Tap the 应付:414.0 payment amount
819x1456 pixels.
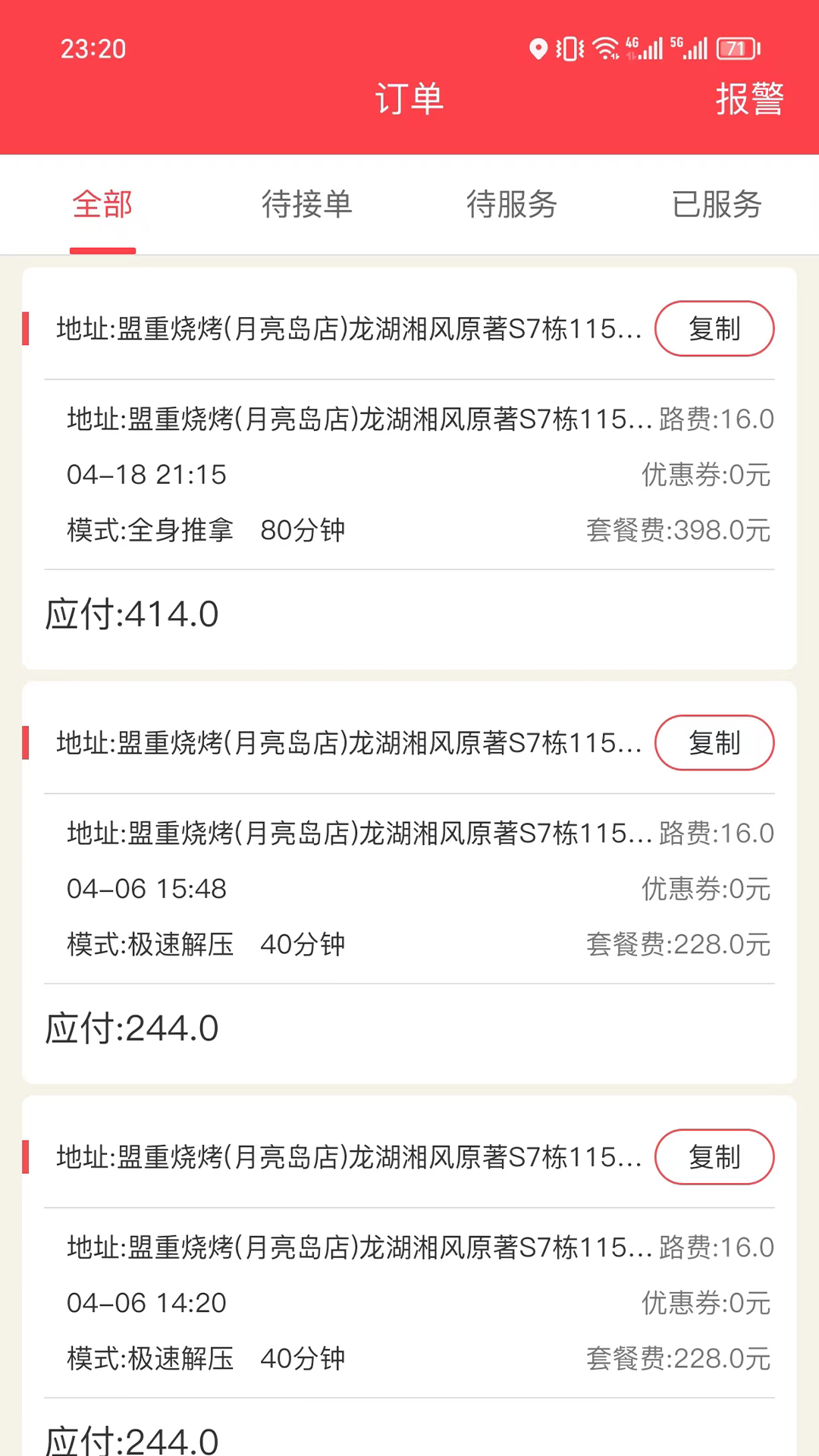[131, 613]
